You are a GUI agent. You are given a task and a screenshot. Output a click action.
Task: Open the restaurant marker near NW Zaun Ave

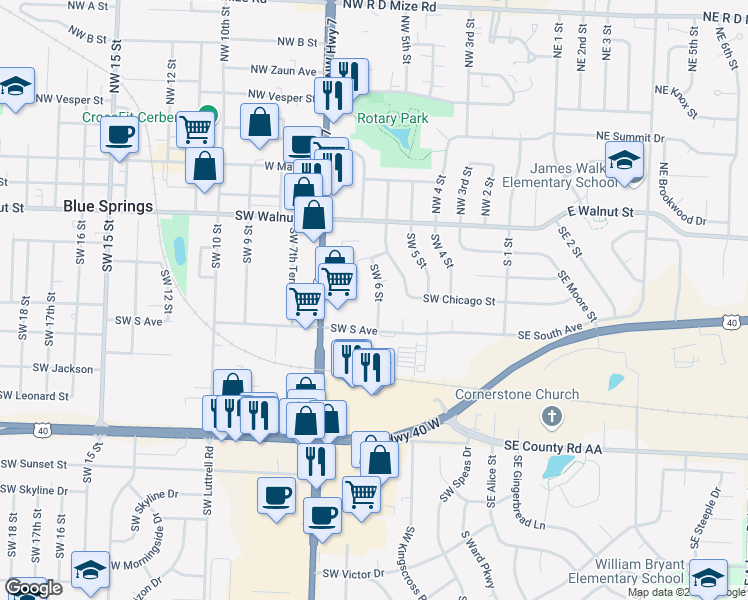pyautogui.click(x=349, y=74)
